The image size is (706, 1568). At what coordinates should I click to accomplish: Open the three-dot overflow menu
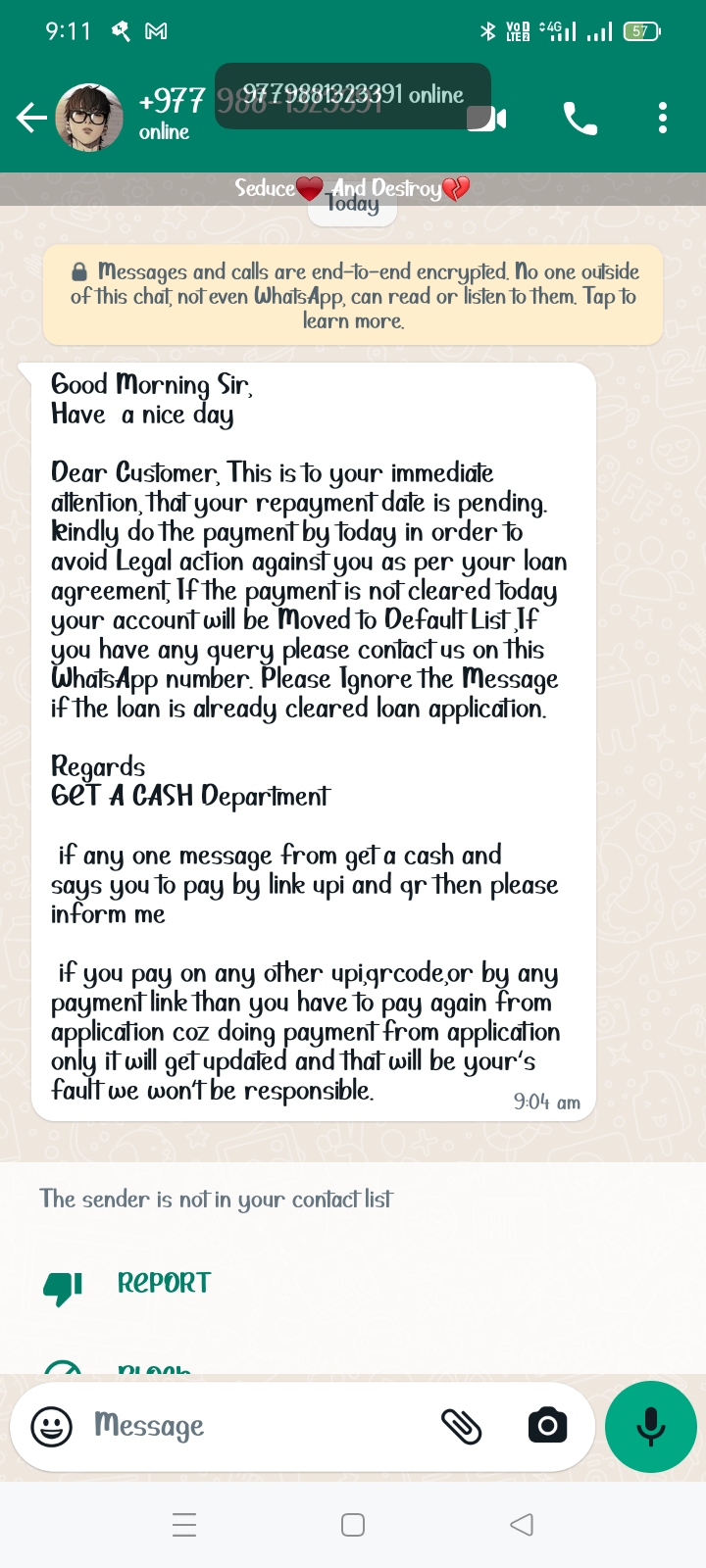click(x=663, y=119)
